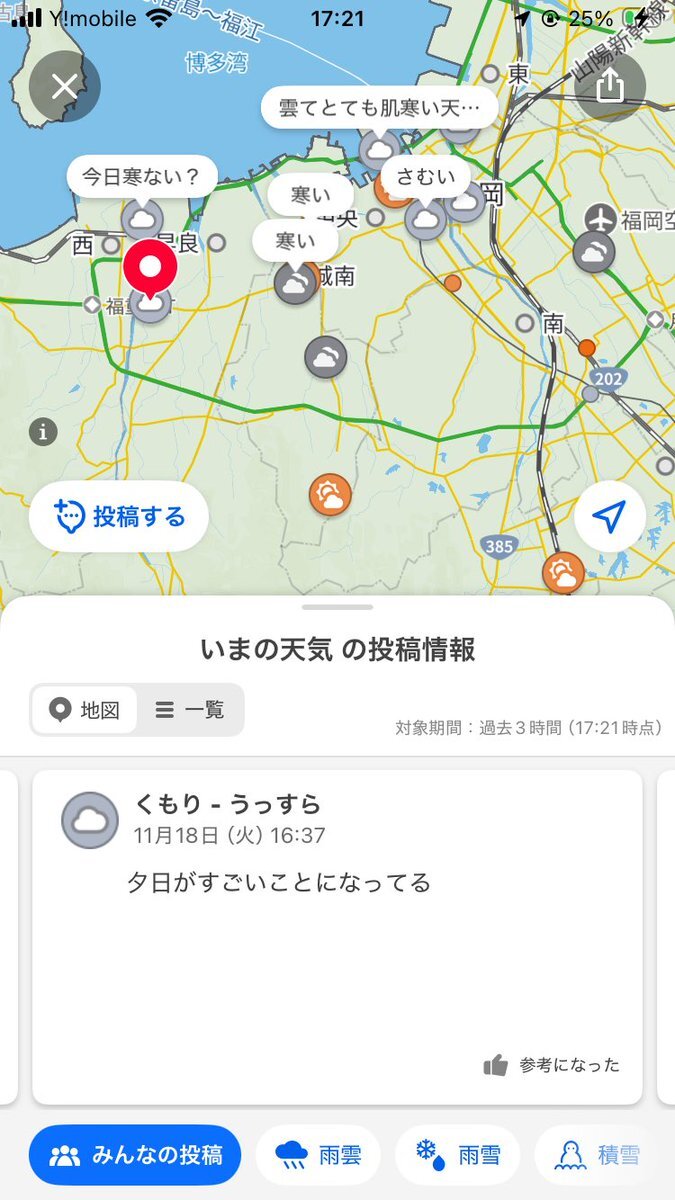This screenshot has height=1200, width=675.
Task: Mark the post as 参考になった
Action: [551, 1065]
